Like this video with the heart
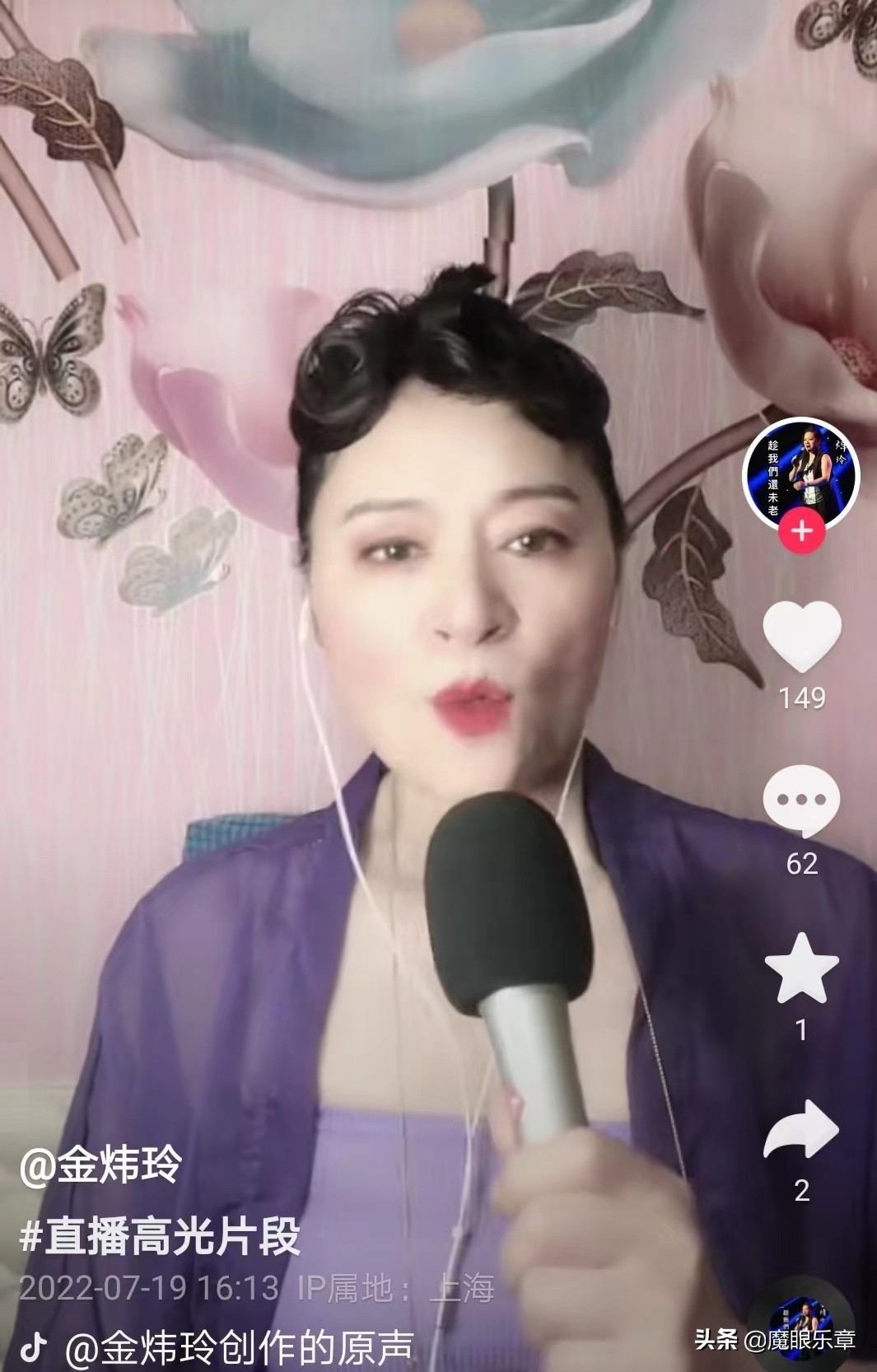Screen dimensions: 877x1372 pyautogui.click(x=801, y=635)
